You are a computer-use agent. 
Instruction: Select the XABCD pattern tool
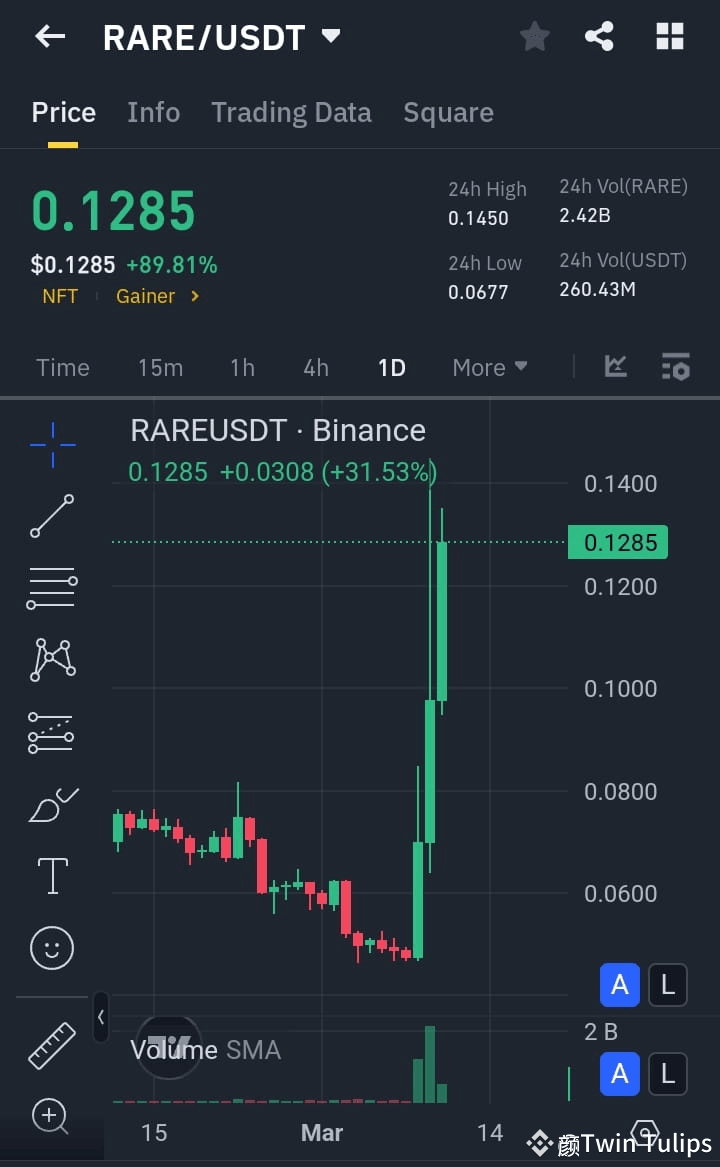click(52, 660)
